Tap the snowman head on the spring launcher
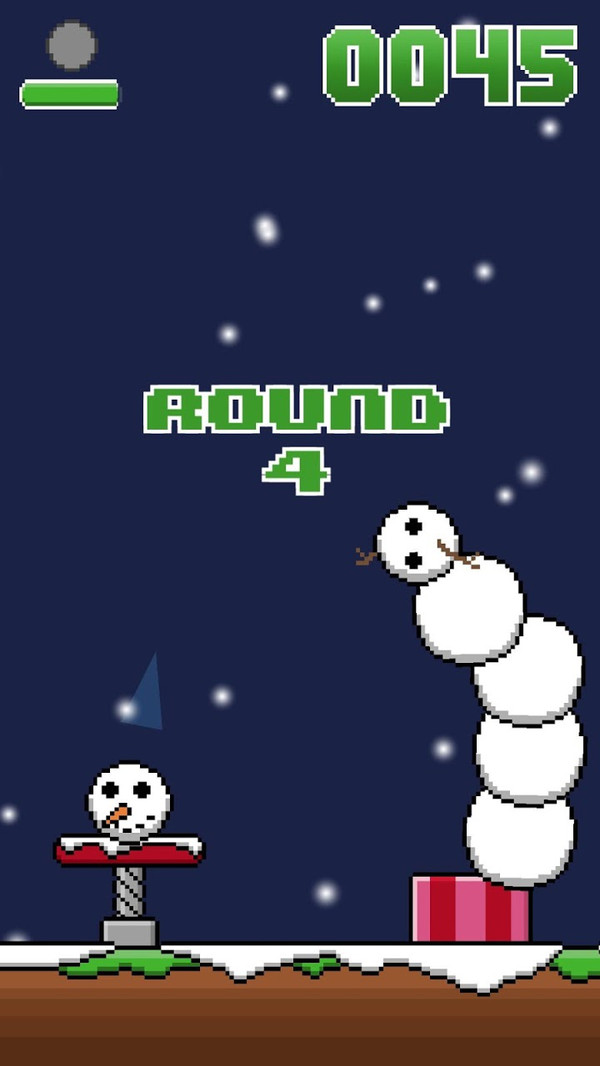This screenshot has height=1066, width=600. pos(130,800)
